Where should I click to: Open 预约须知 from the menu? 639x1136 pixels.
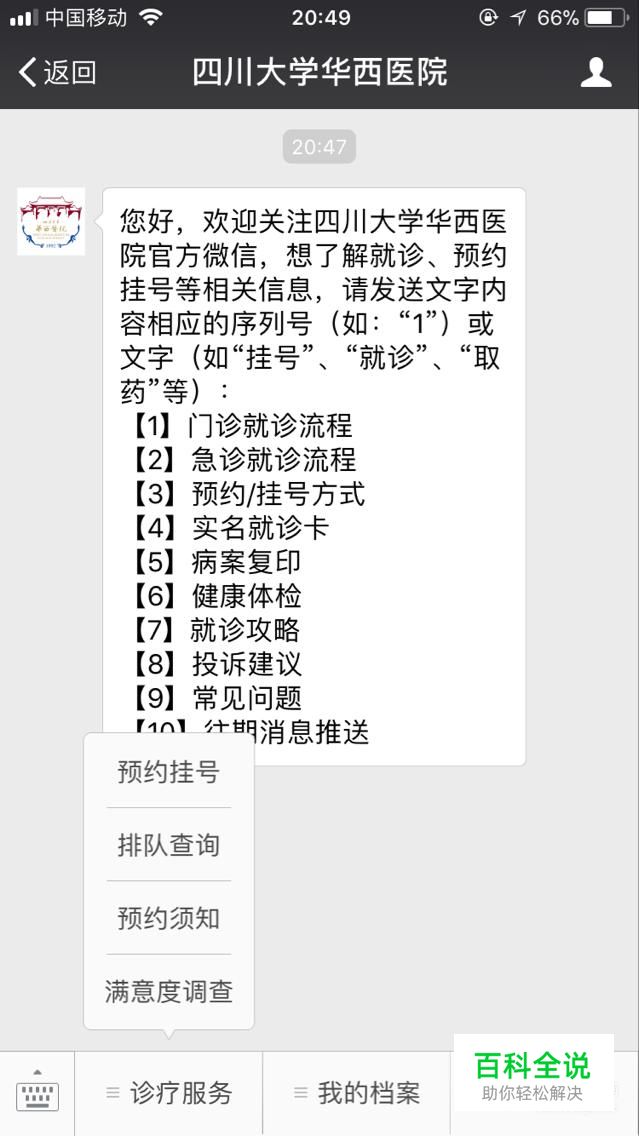coord(169,918)
